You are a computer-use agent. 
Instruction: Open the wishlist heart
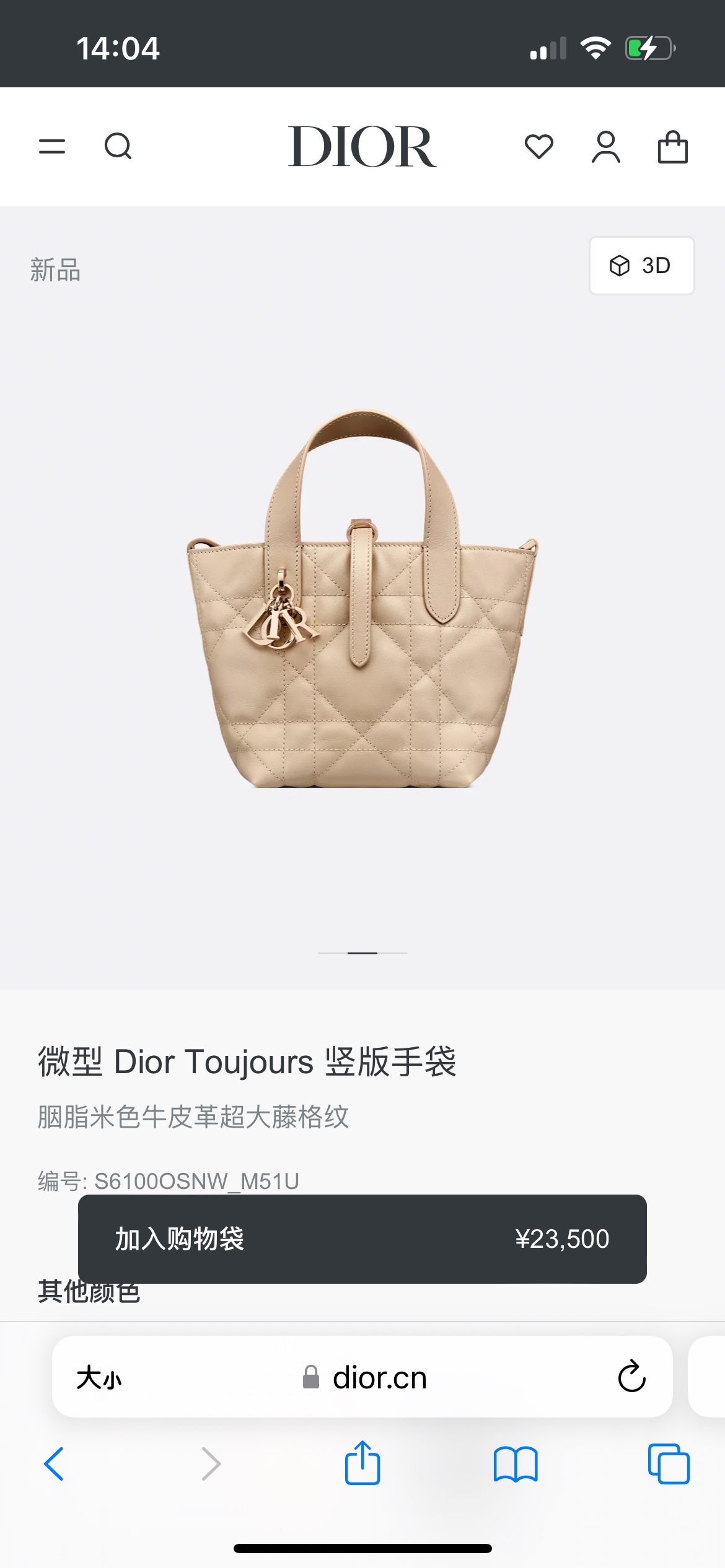pyautogui.click(x=538, y=147)
